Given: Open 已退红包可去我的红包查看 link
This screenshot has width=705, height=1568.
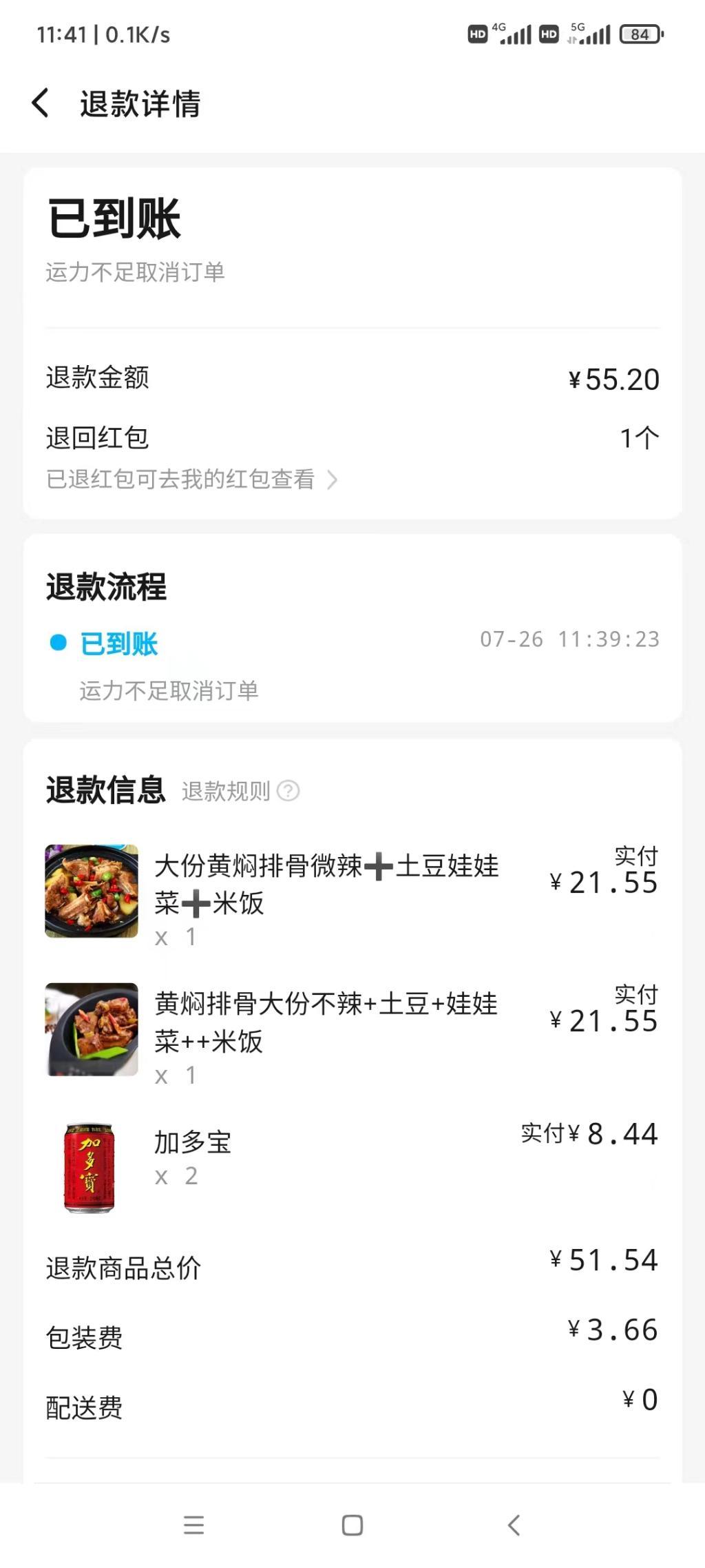Looking at the screenshot, I should 191,479.
